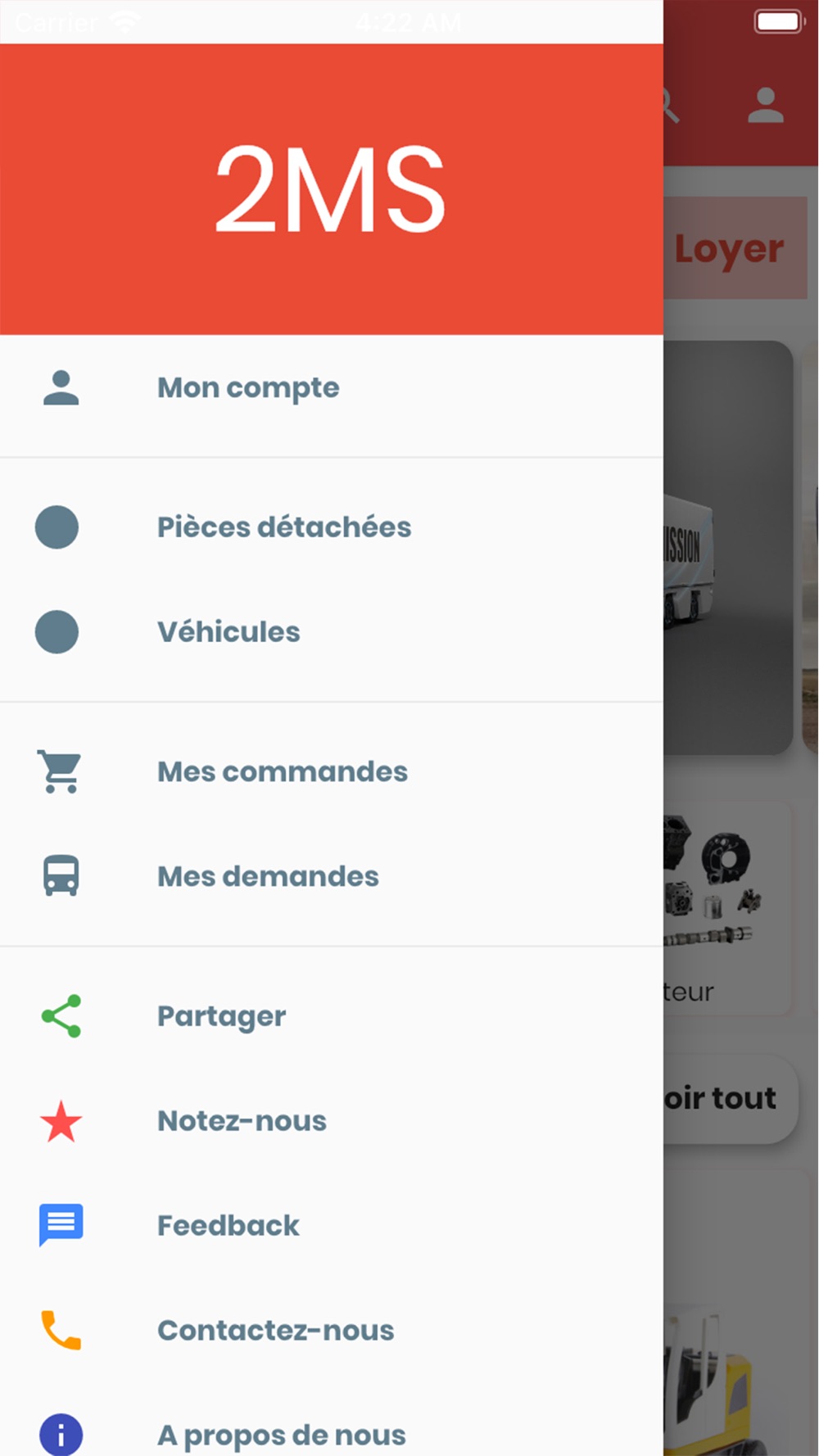Open Mon compte in the drawer
This screenshot has width=819, height=1456.
[x=332, y=388]
